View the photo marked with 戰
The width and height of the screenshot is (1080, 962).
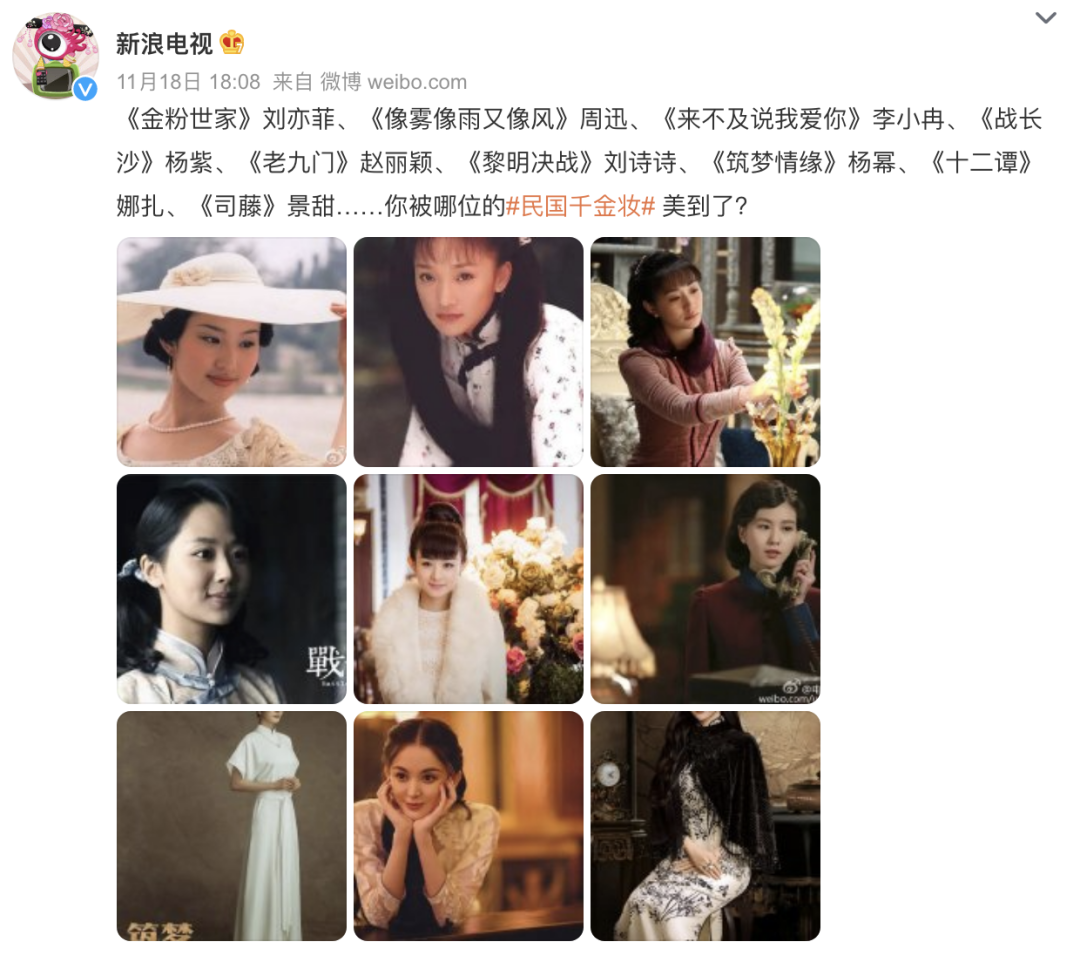(x=231, y=588)
